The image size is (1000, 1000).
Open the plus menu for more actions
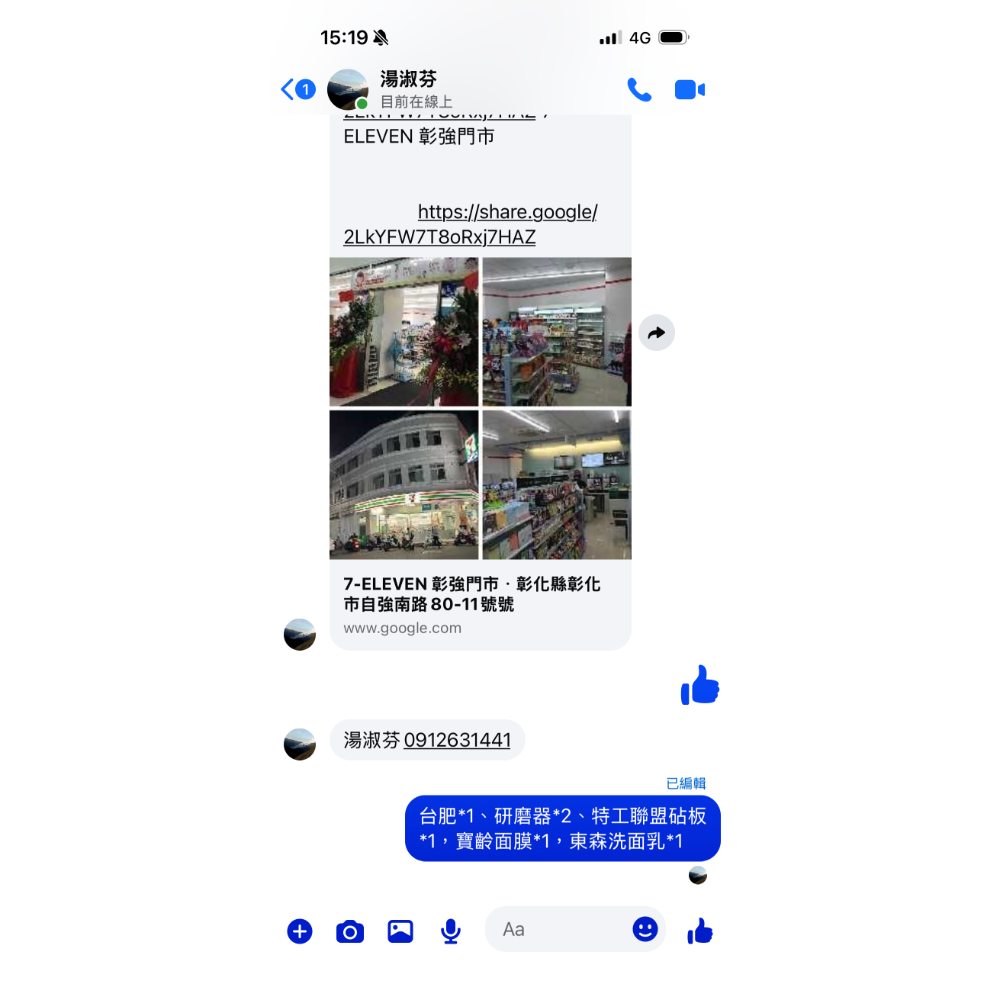pos(300,931)
